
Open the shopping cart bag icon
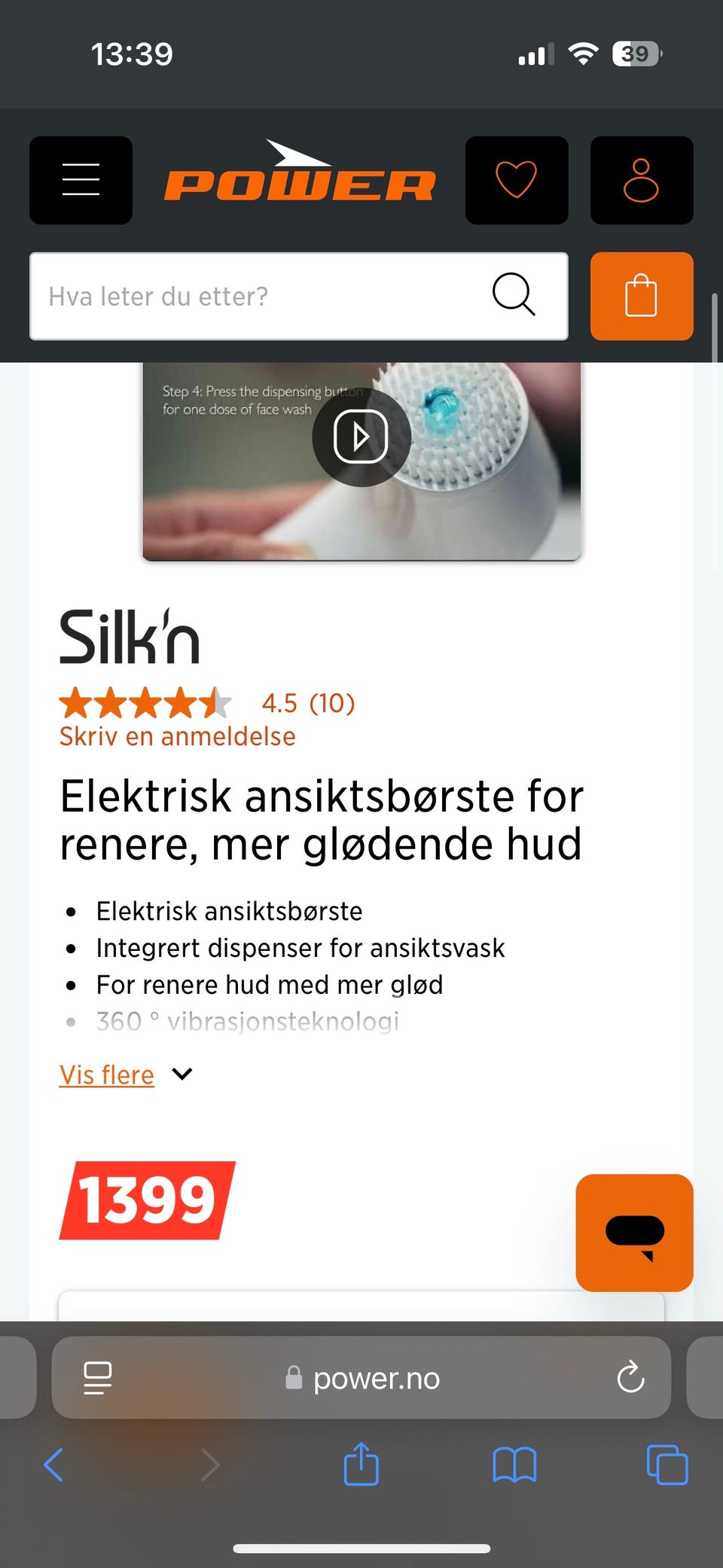click(641, 296)
